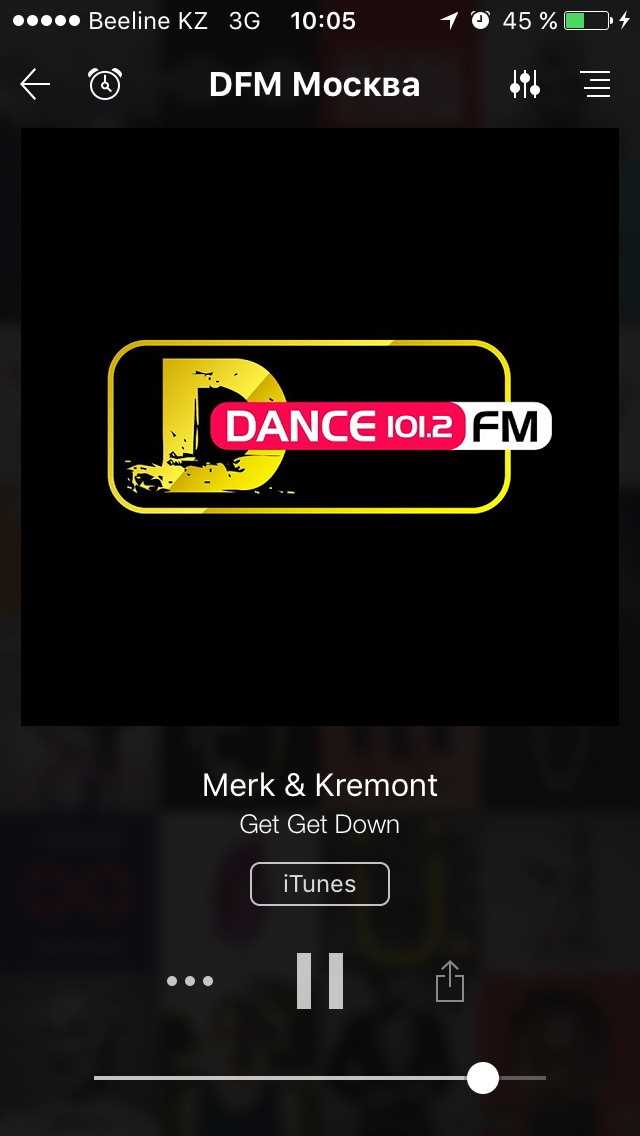Open the station list menu
The height and width of the screenshot is (1136, 640).
pyautogui.click(x=596, y=85)
